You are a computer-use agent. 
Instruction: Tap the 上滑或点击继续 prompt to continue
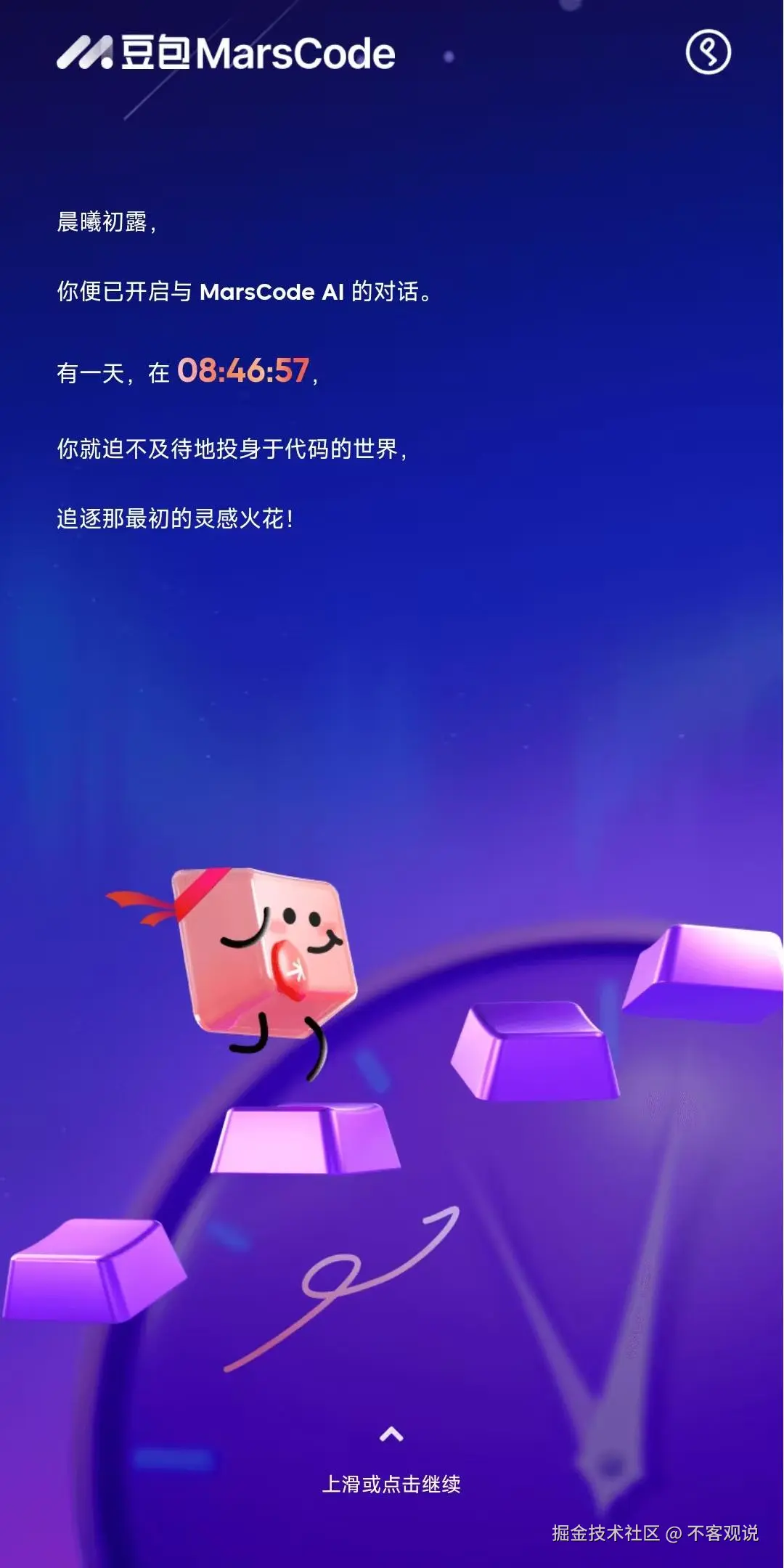click(x=391, y=1483)
